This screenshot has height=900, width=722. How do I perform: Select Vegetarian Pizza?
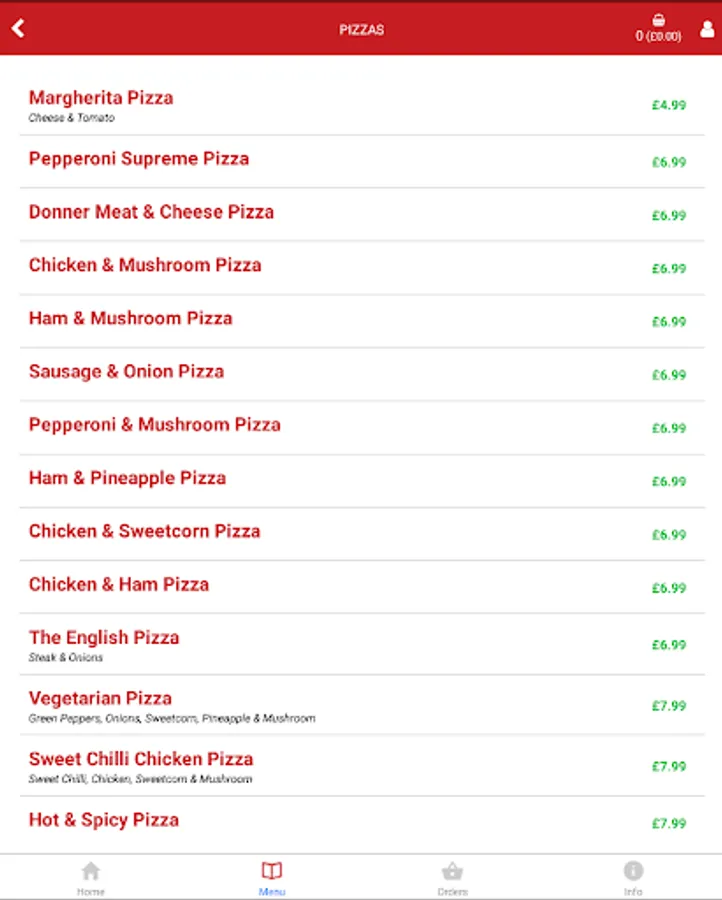tap(362, 705)
